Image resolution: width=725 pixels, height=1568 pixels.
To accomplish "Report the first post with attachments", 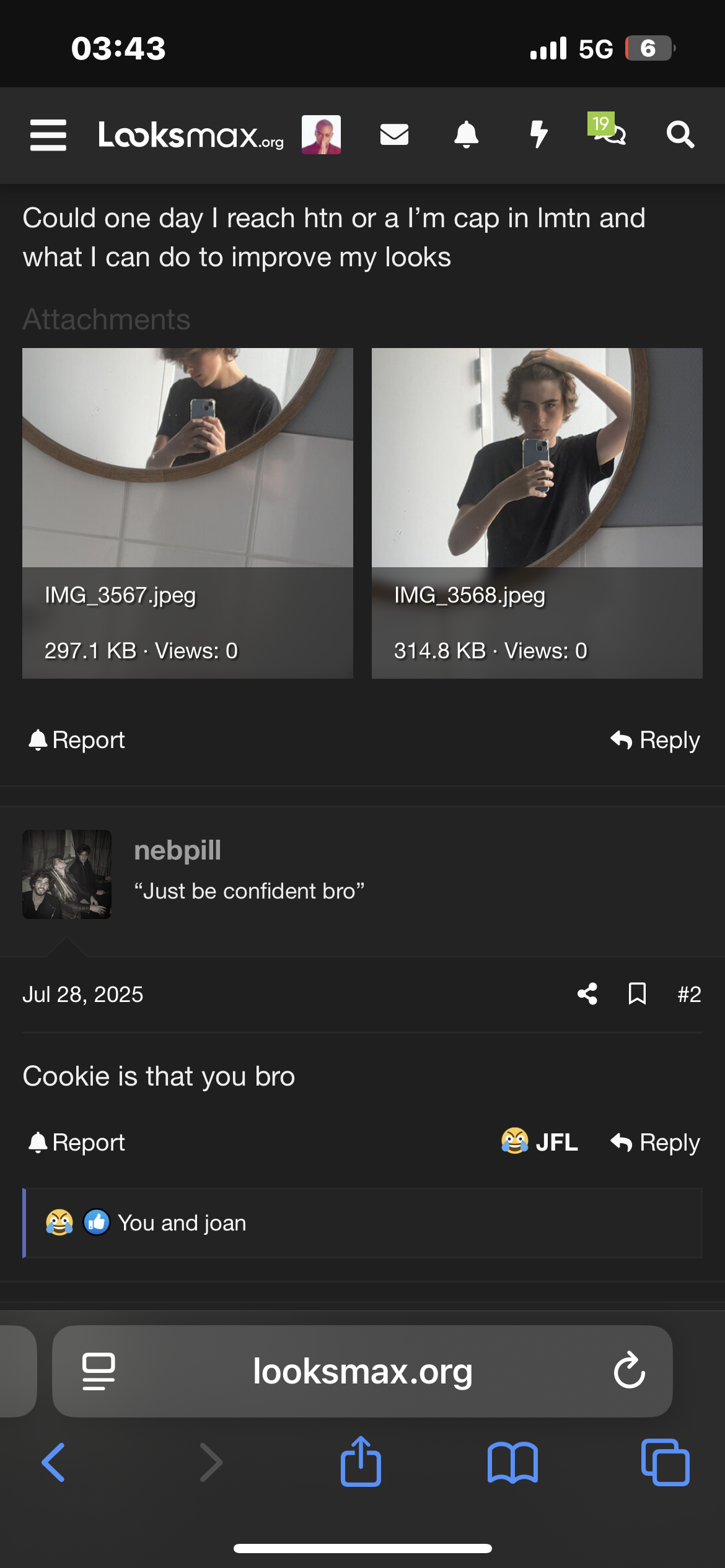I will pyautogui.click(x=77, y=740).
